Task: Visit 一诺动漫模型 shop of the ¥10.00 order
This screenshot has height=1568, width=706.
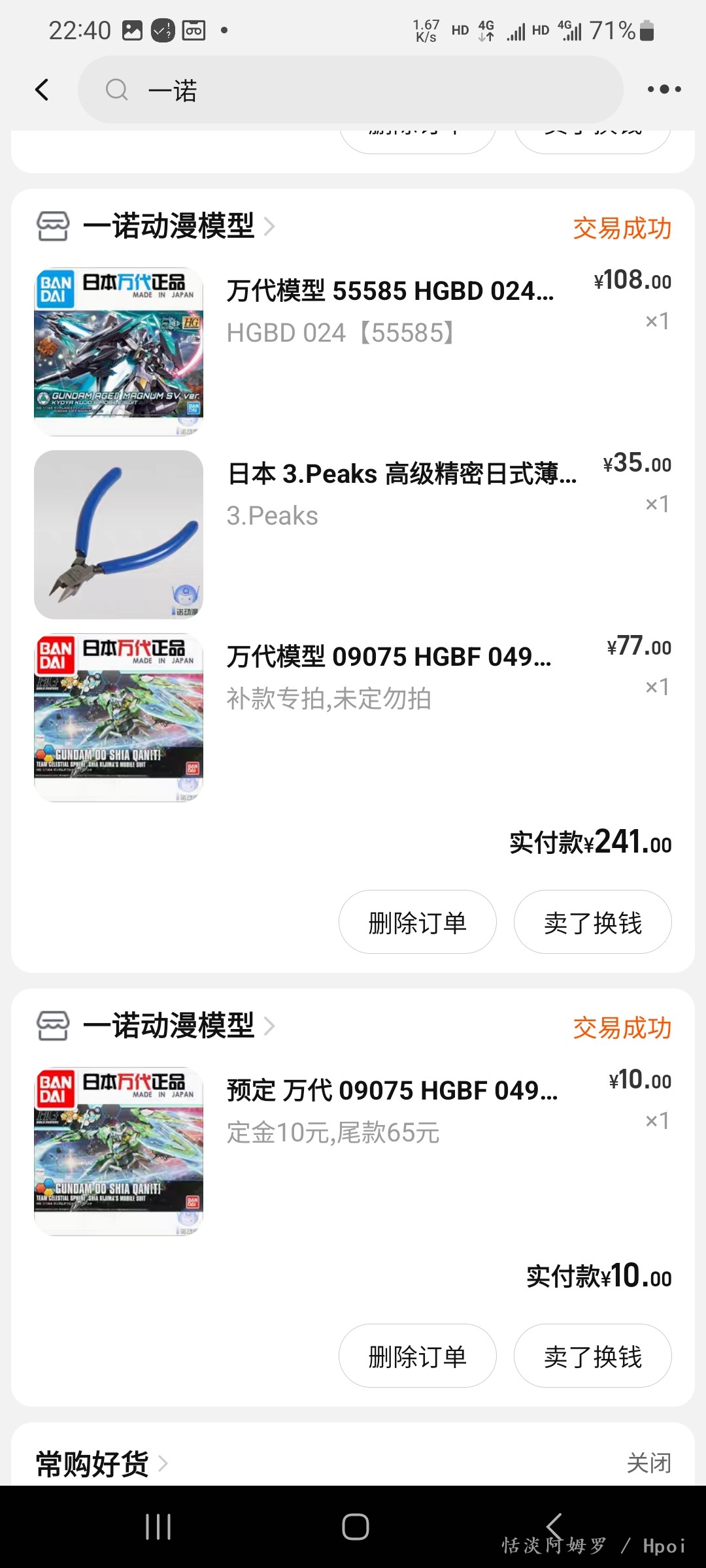Action: 169,1026
